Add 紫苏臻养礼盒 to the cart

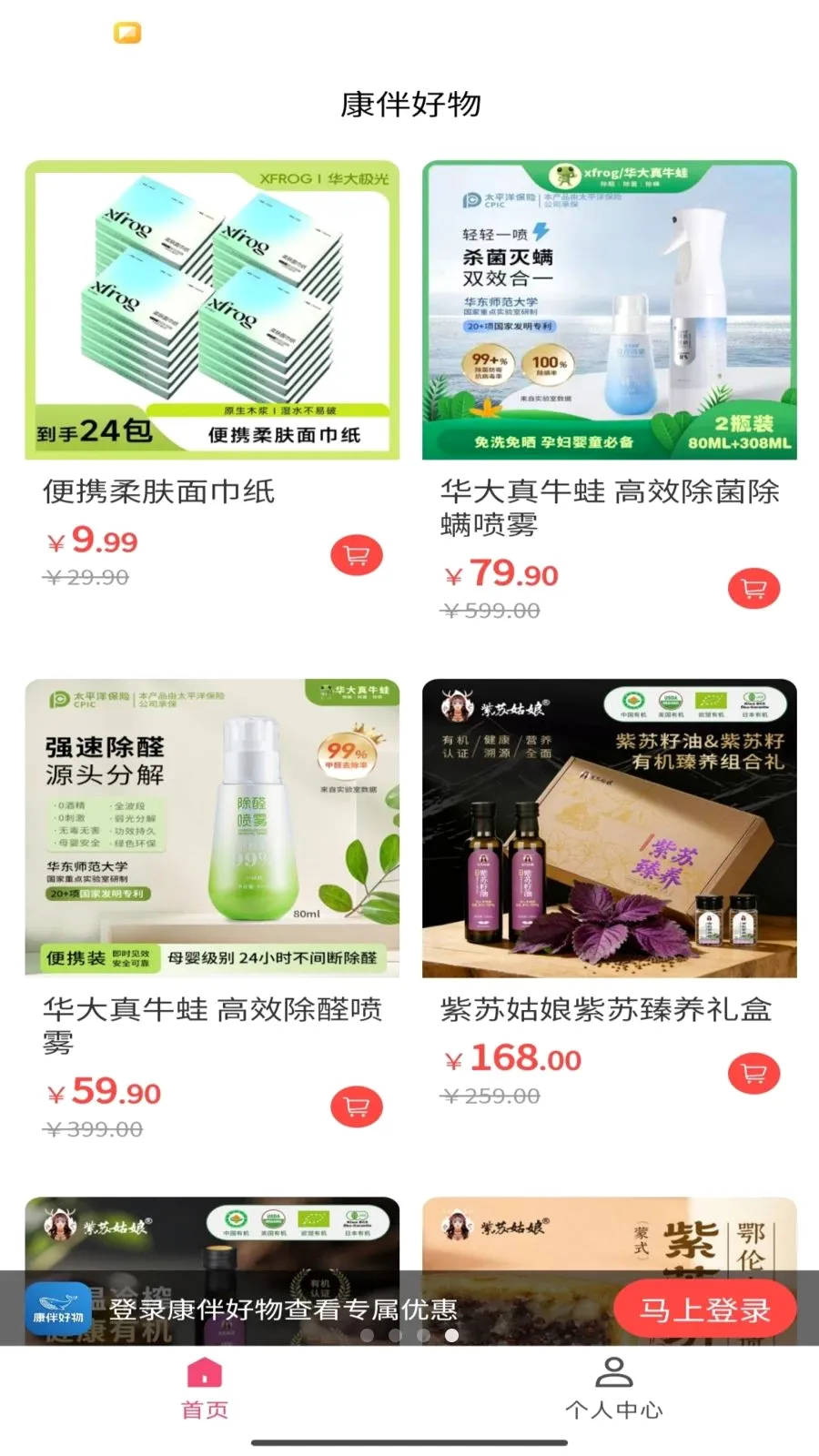point(754,1073)
